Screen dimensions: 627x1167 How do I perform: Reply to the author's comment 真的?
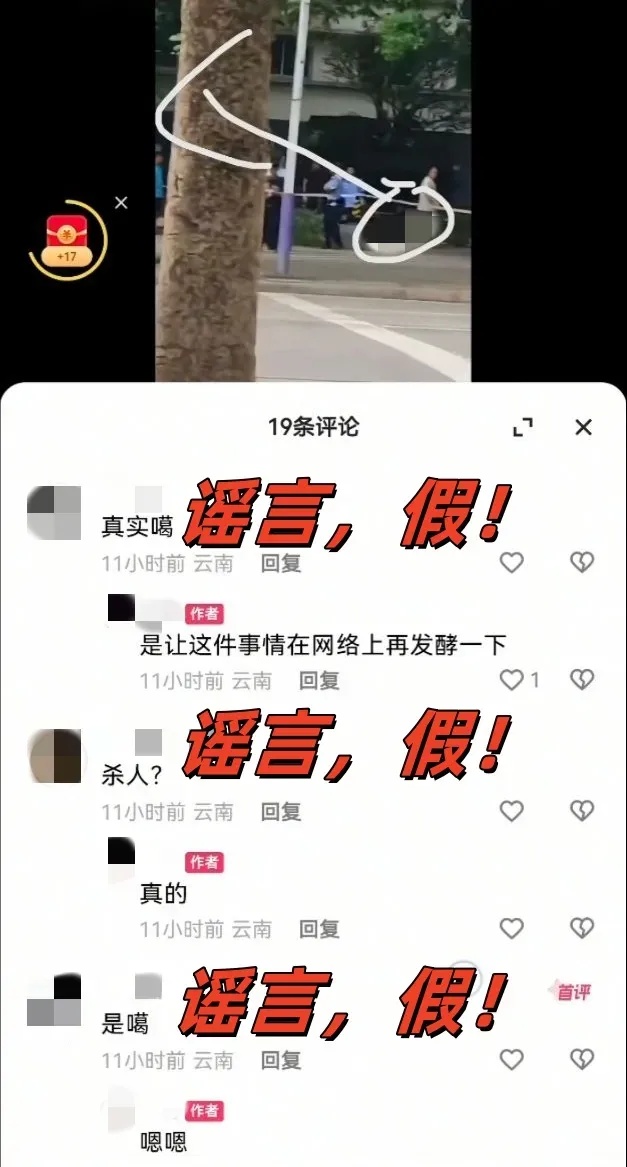pos(319,929)
